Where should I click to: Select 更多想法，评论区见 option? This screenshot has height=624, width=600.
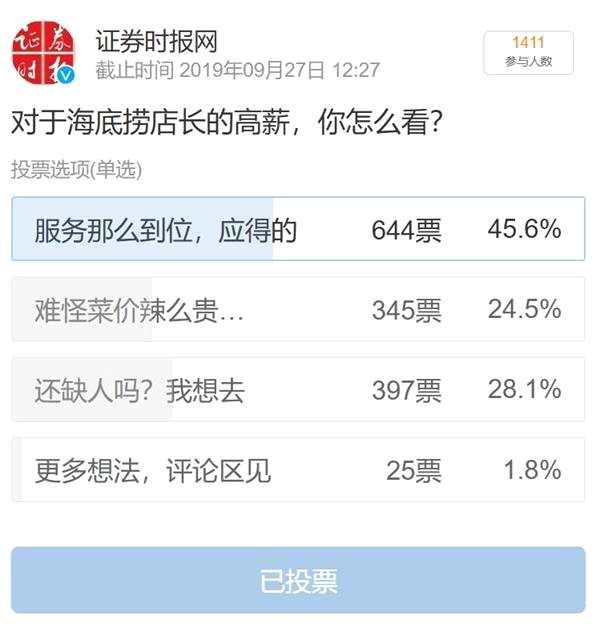point(298,469)
